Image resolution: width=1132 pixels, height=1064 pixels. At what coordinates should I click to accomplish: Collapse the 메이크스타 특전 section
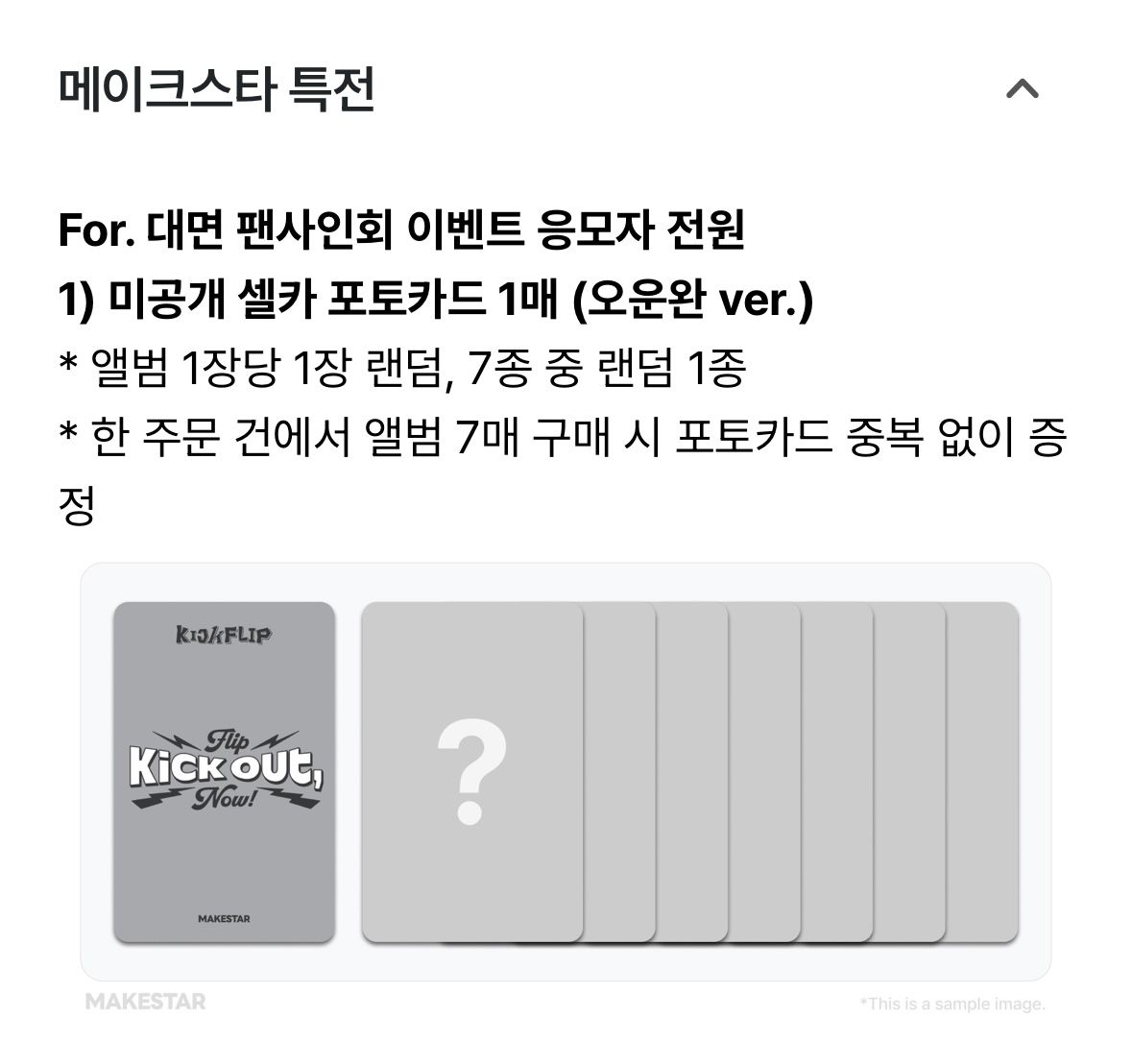click(1022, 89)
